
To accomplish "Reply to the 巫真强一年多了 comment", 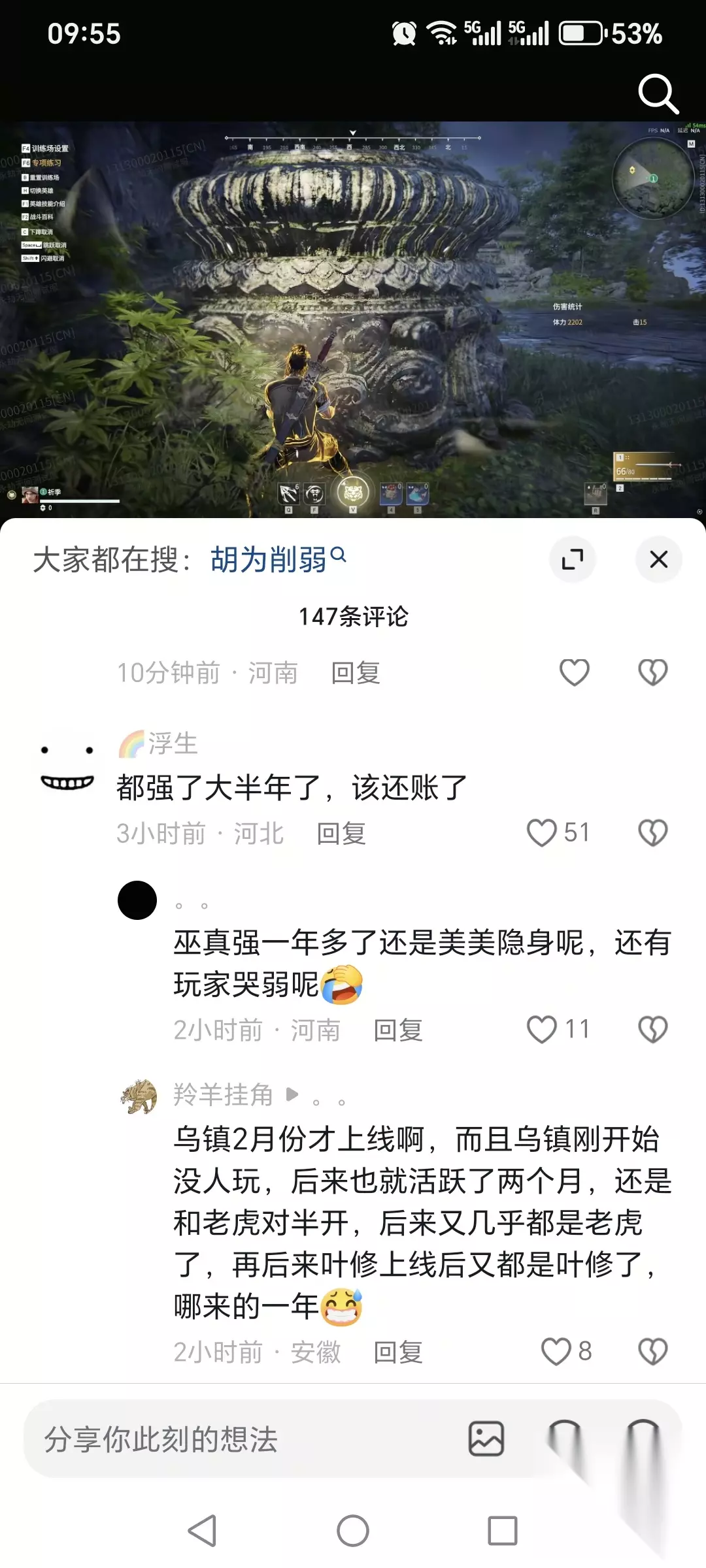I will coord(398,1030).
